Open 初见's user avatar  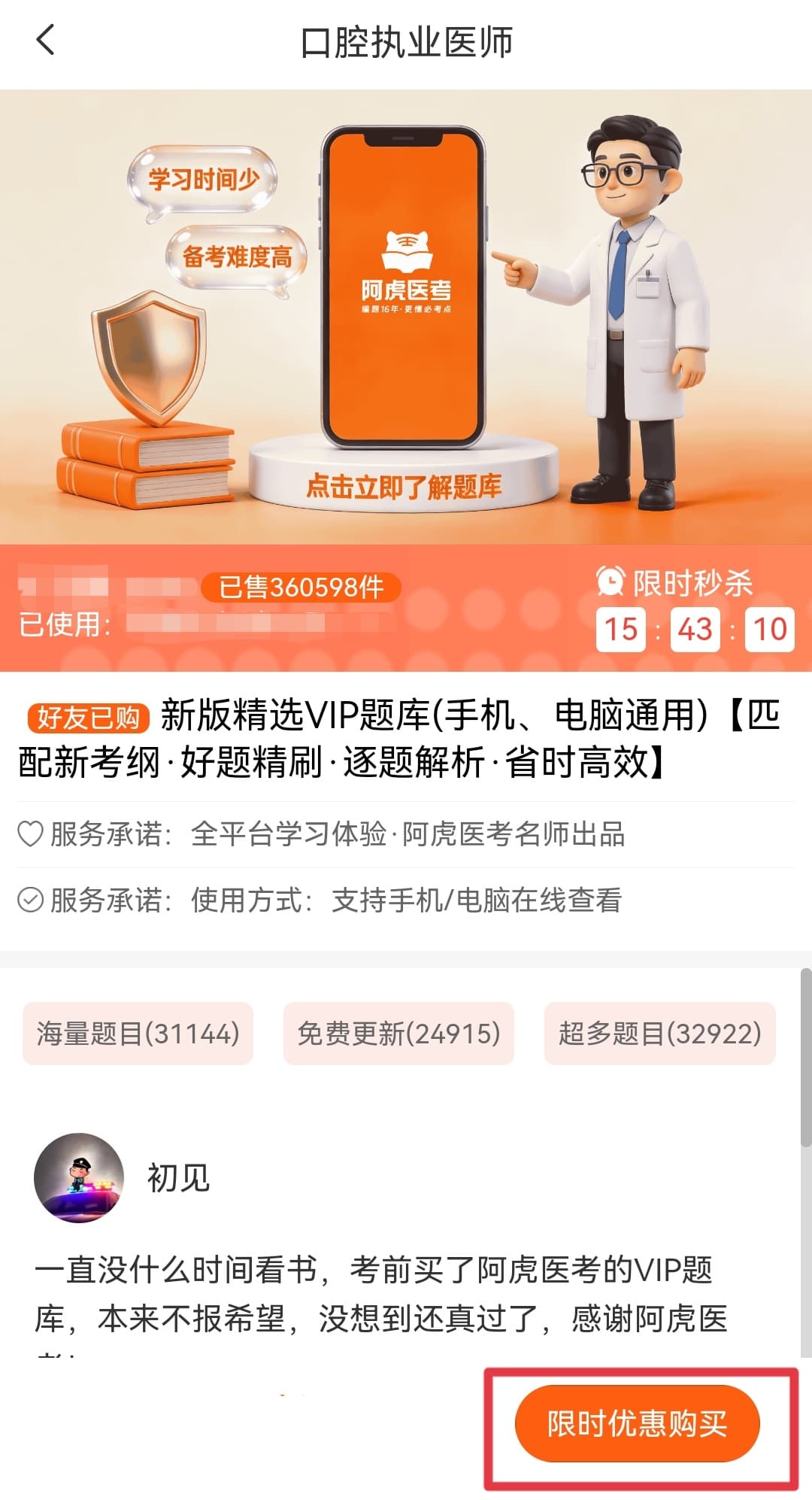(x=79, y=1177)
